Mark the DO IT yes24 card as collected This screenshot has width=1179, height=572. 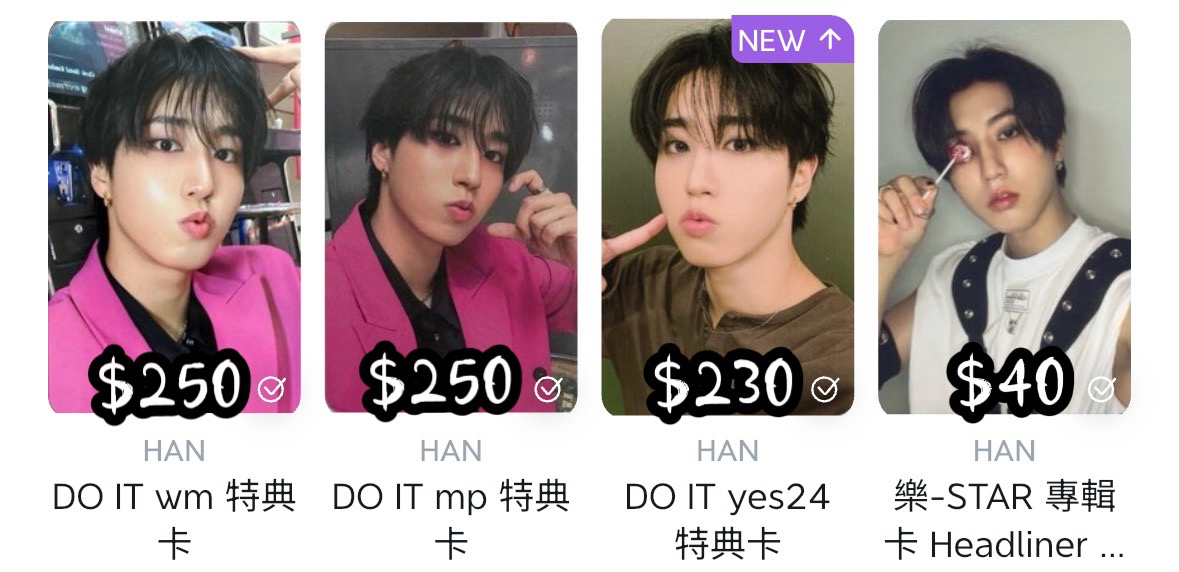click(x=824, y=389)
